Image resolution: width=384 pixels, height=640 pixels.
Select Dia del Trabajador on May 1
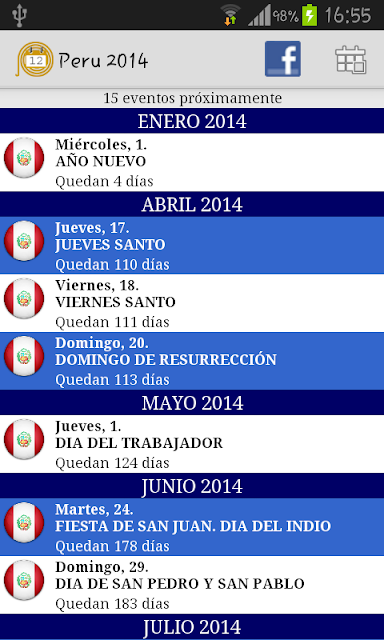pyautogui.click(x=192, y=444)
